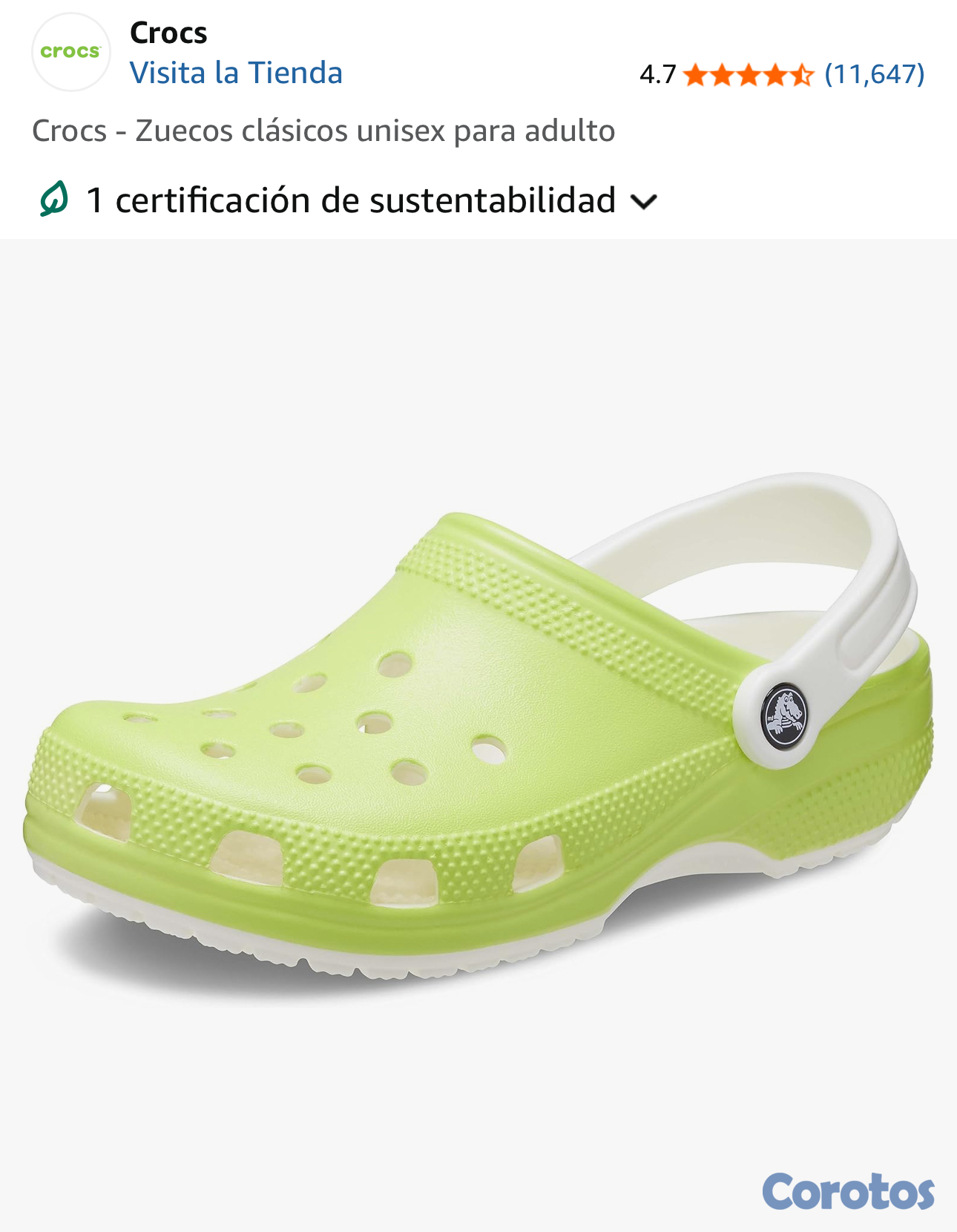This screenshot has width=957, height=1232.
Task: Click the fourth orange star icon
Action: pyautogui.click(x=777, y=74)
